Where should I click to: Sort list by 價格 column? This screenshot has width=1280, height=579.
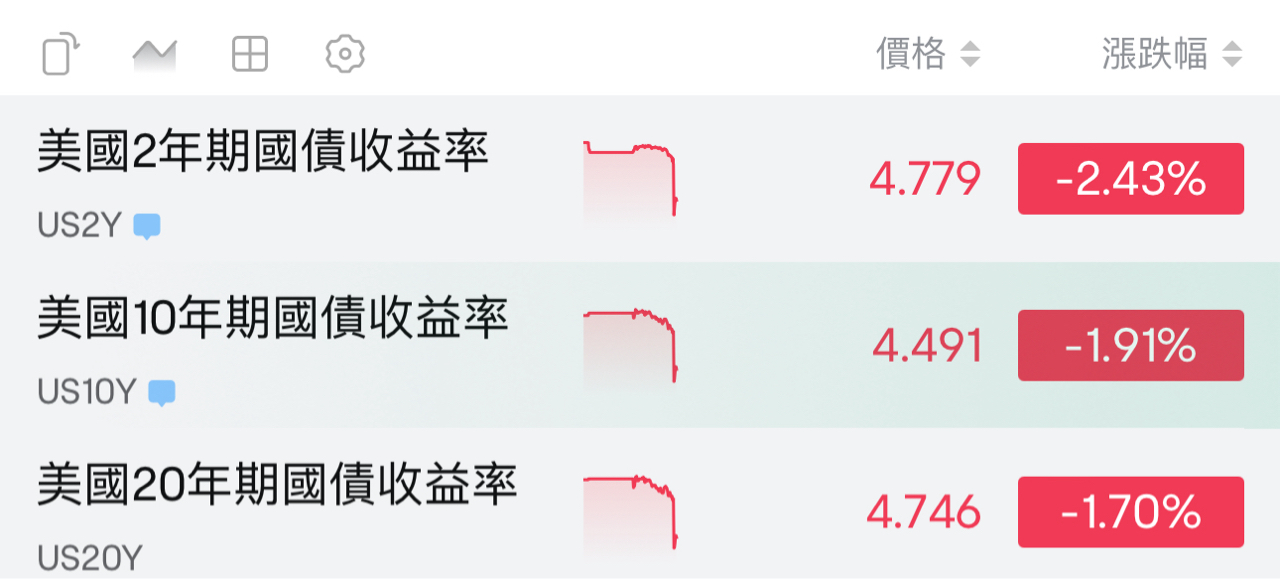(927, 54)
